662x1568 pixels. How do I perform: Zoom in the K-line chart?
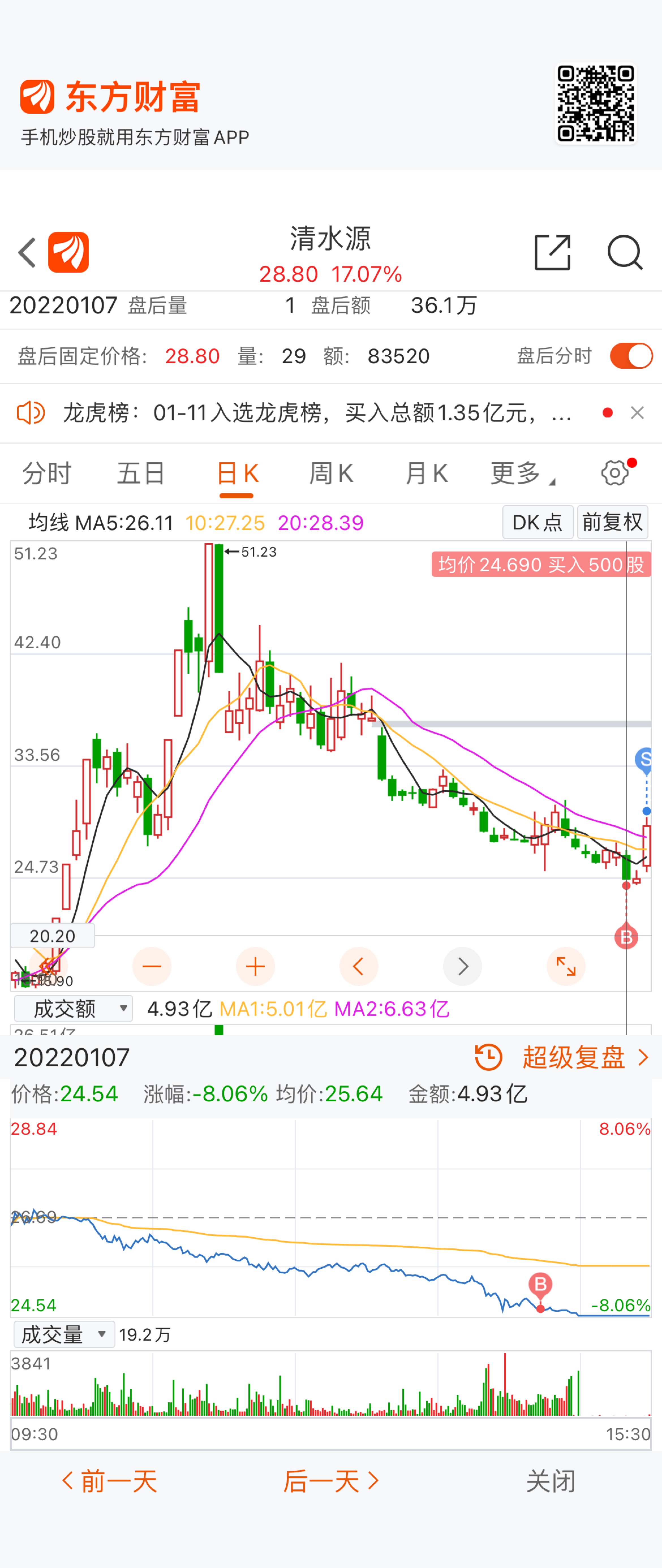click(255, 967)
